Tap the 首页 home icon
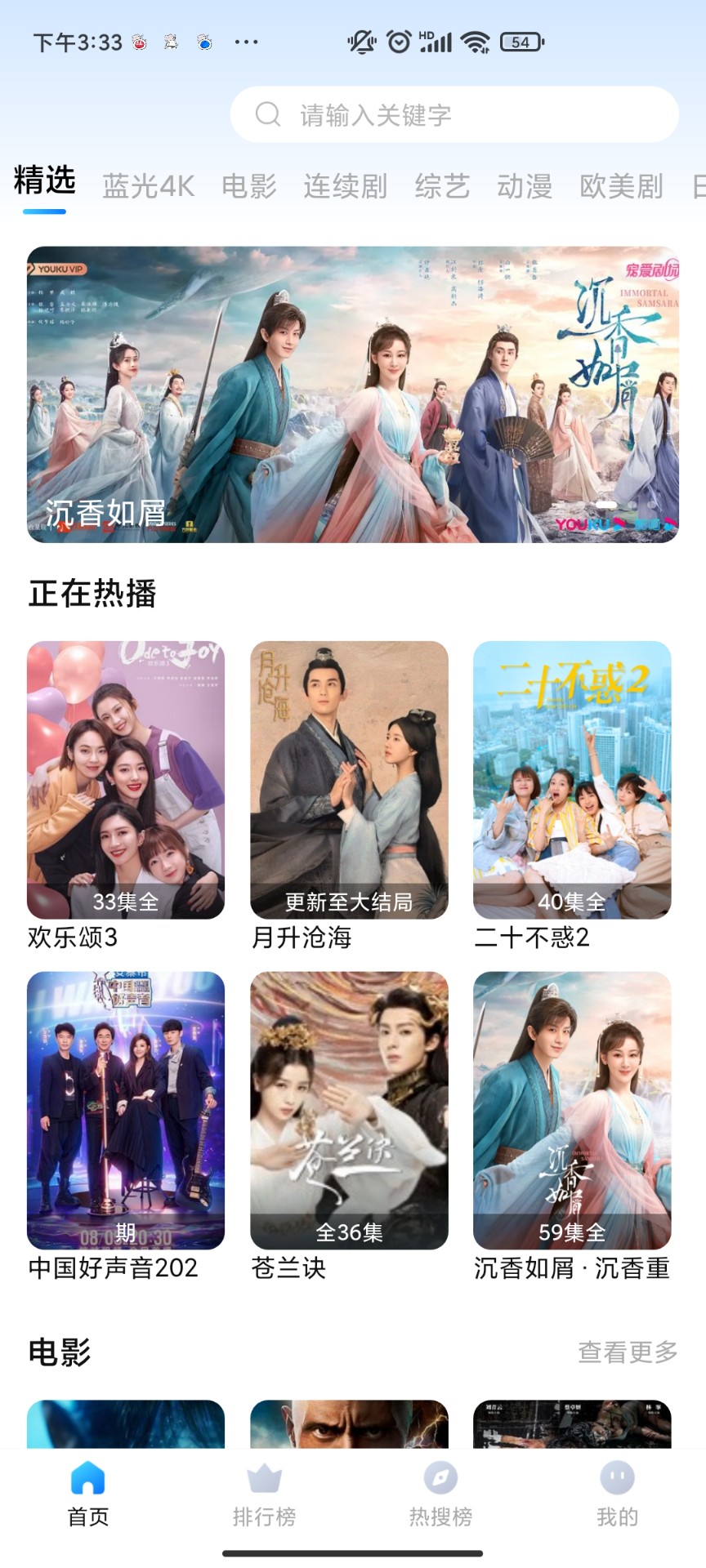Screen dimensions: 706x1568 tap(87, 1480)
